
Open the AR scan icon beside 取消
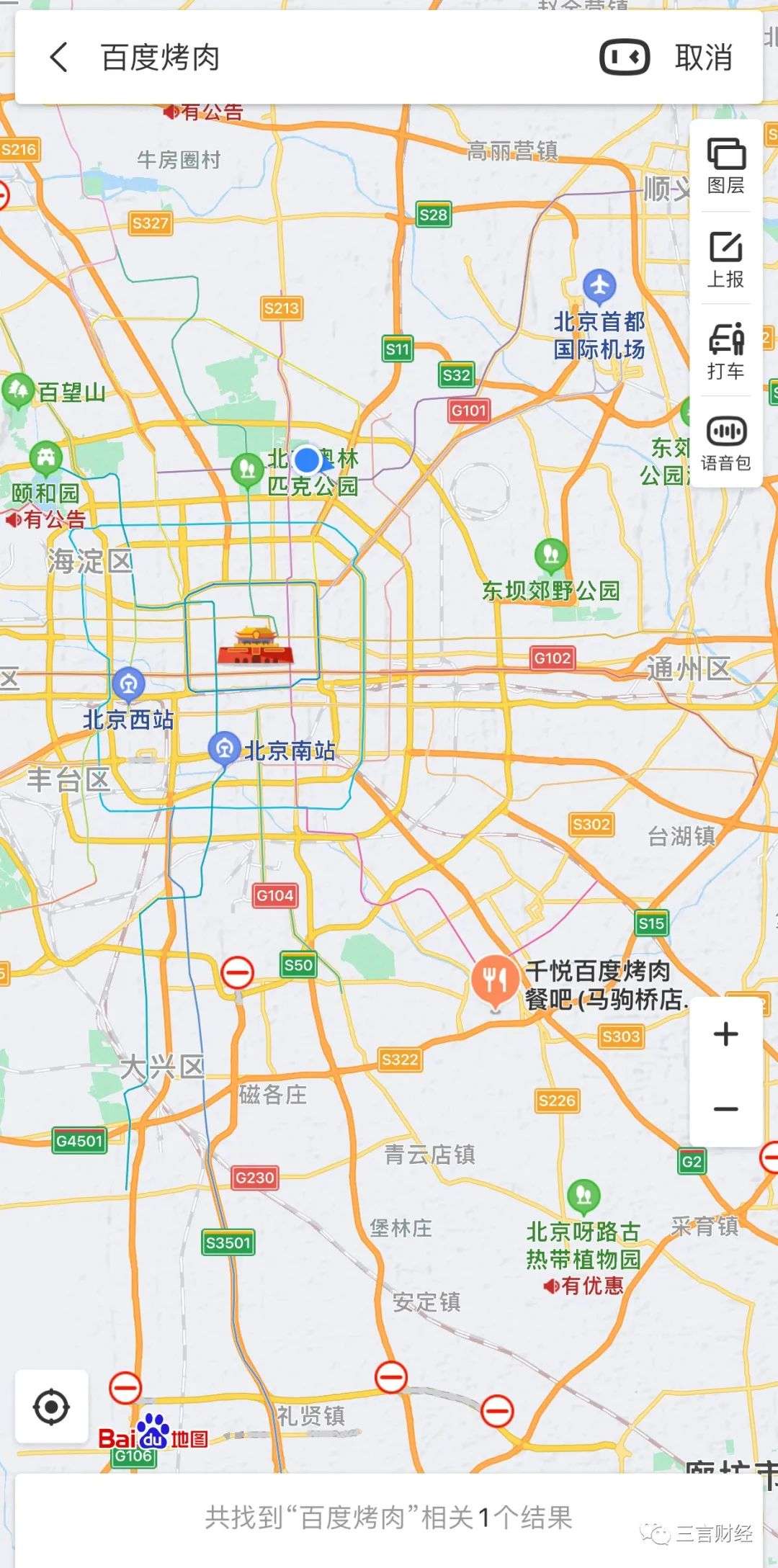coord(625,57)
